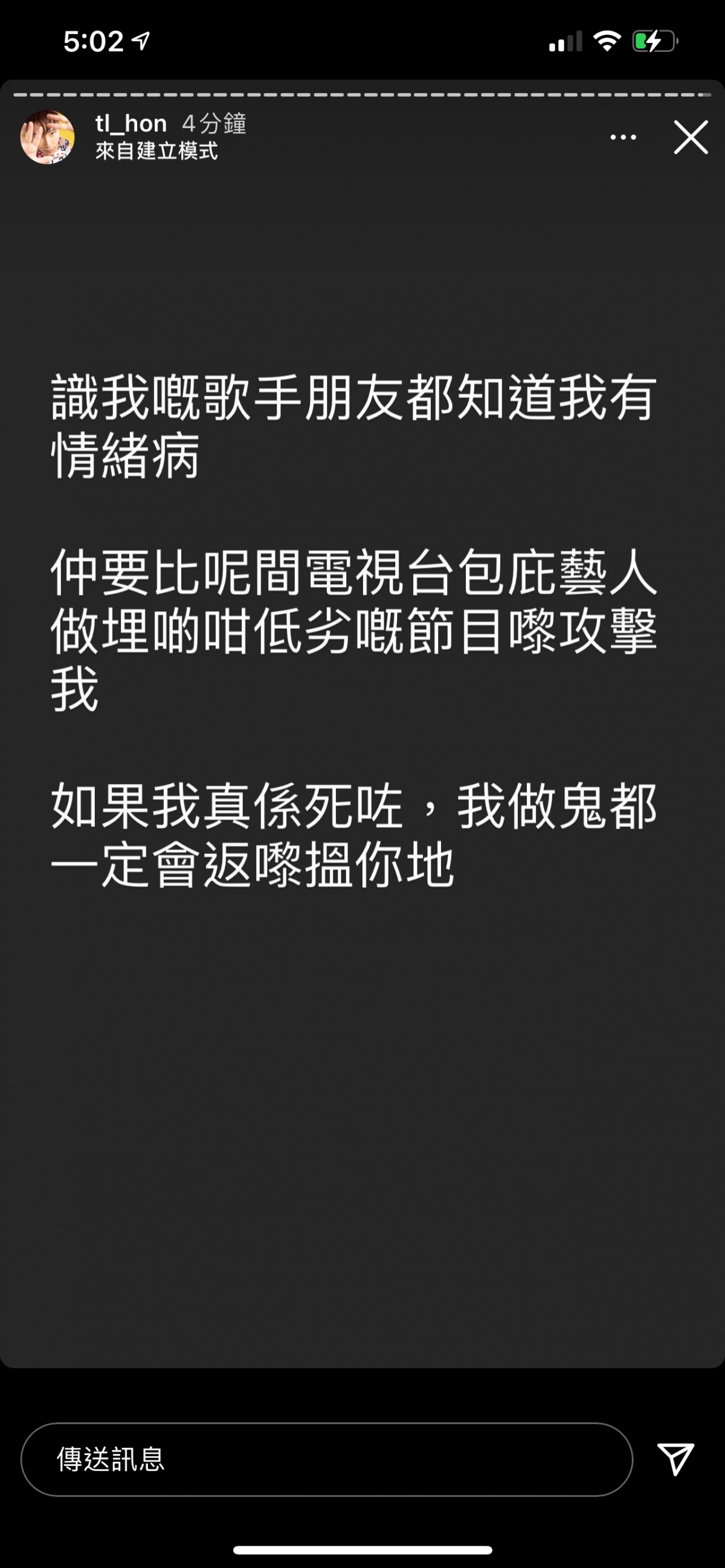The image size is (725, 1568).
Task: Tap the tl_hon username
Action: point(131,124)
